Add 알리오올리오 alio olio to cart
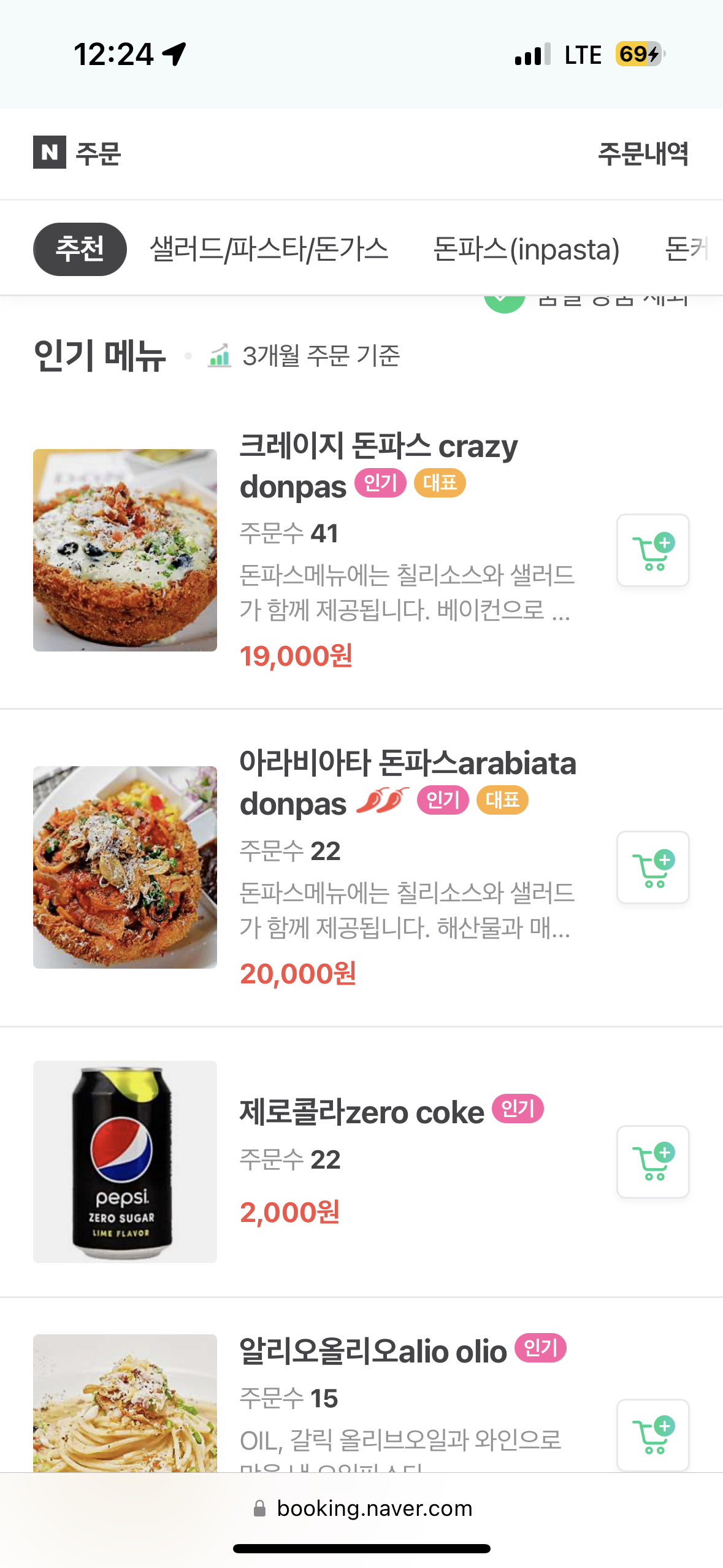This screenshot has width=723, height=1568. point(652,1434)
